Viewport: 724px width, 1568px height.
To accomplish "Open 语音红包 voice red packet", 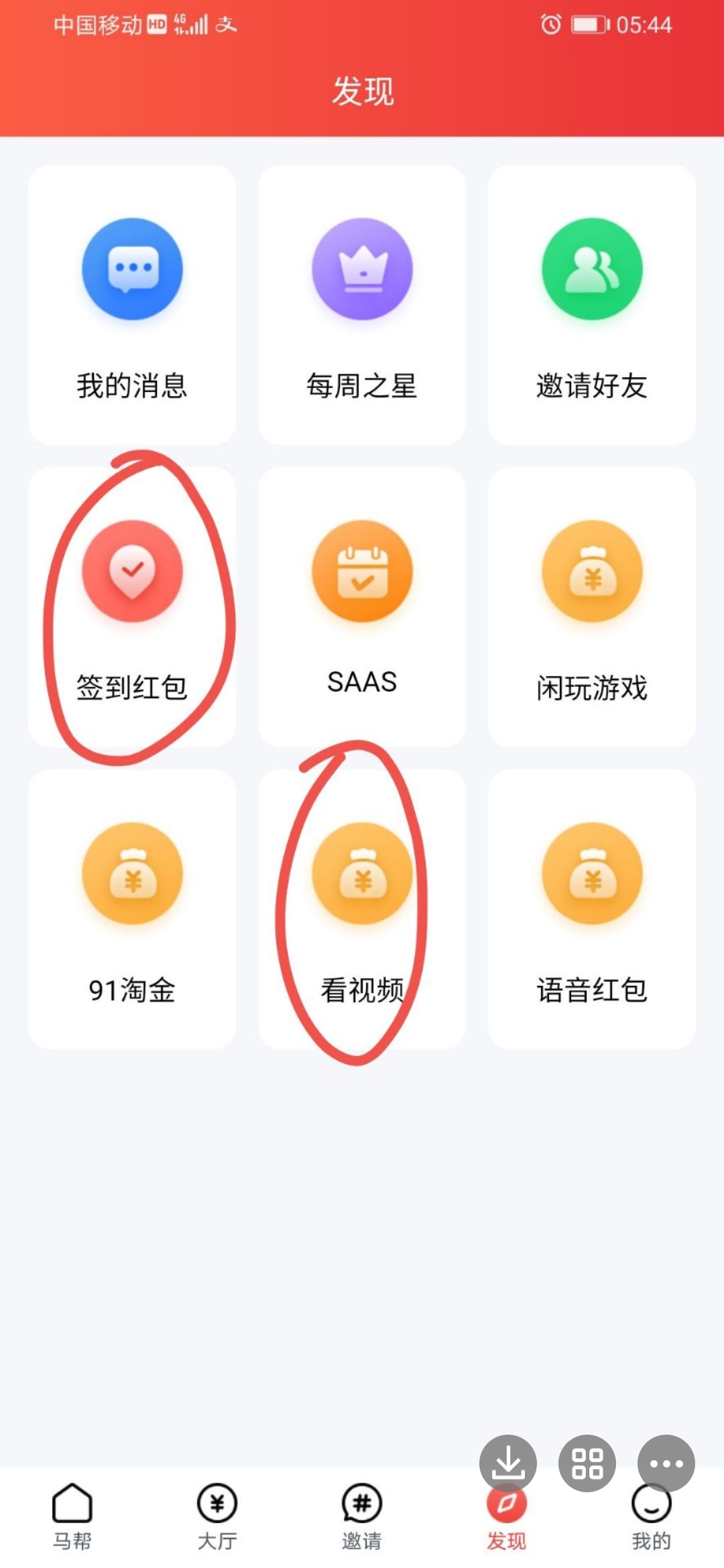I will pyautogui.click(x=592, y=909).
